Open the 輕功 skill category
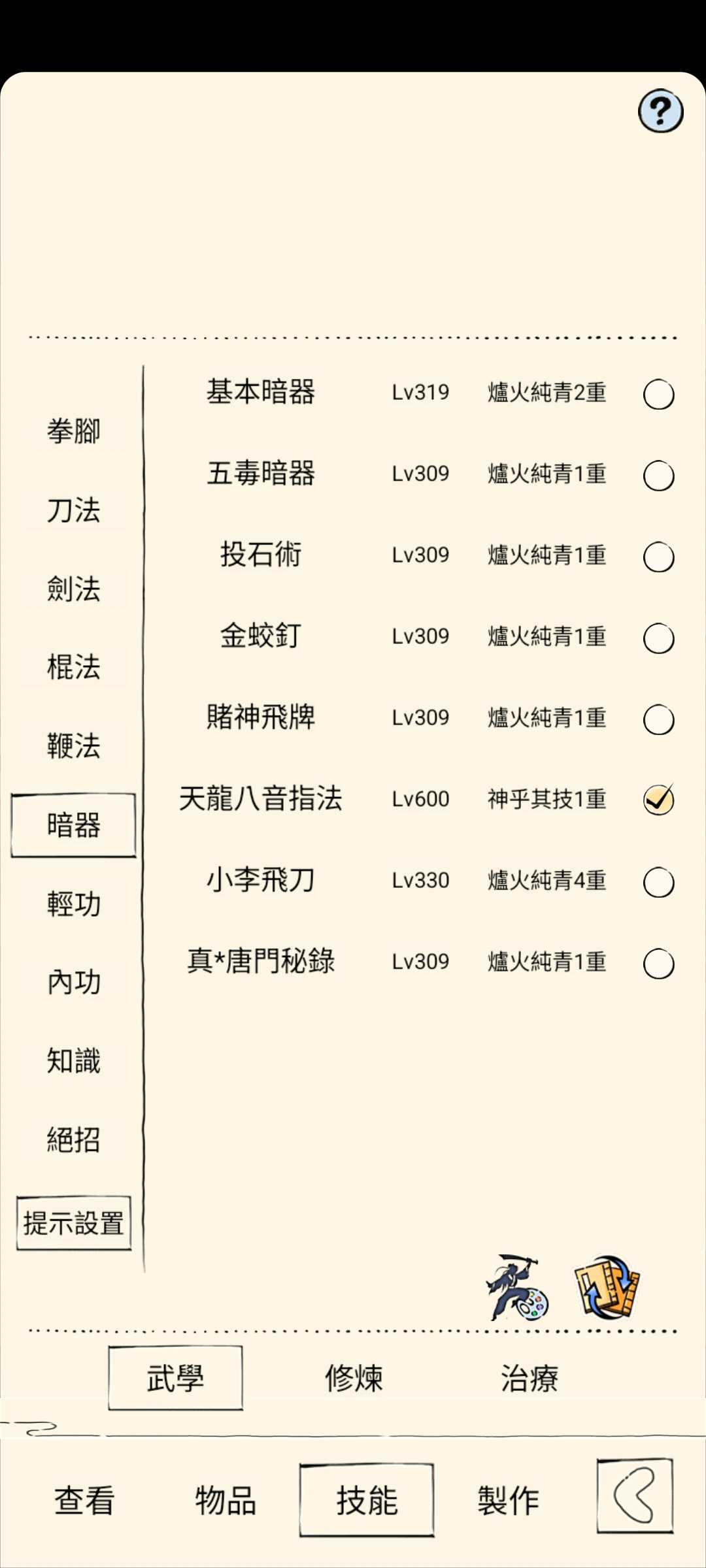This screenshot has width=706, height=1568. pos(74,904)
